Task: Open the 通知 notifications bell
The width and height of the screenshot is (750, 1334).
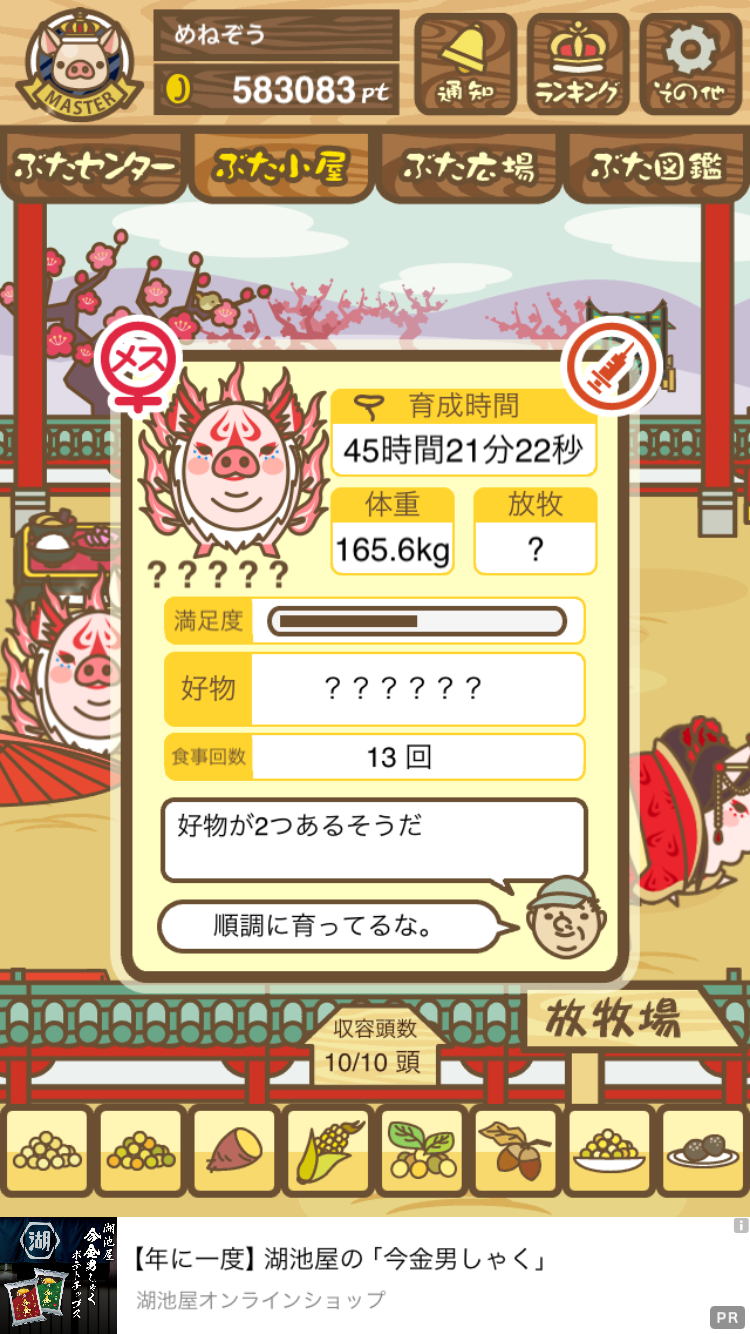Action: [x=465, y=62]
